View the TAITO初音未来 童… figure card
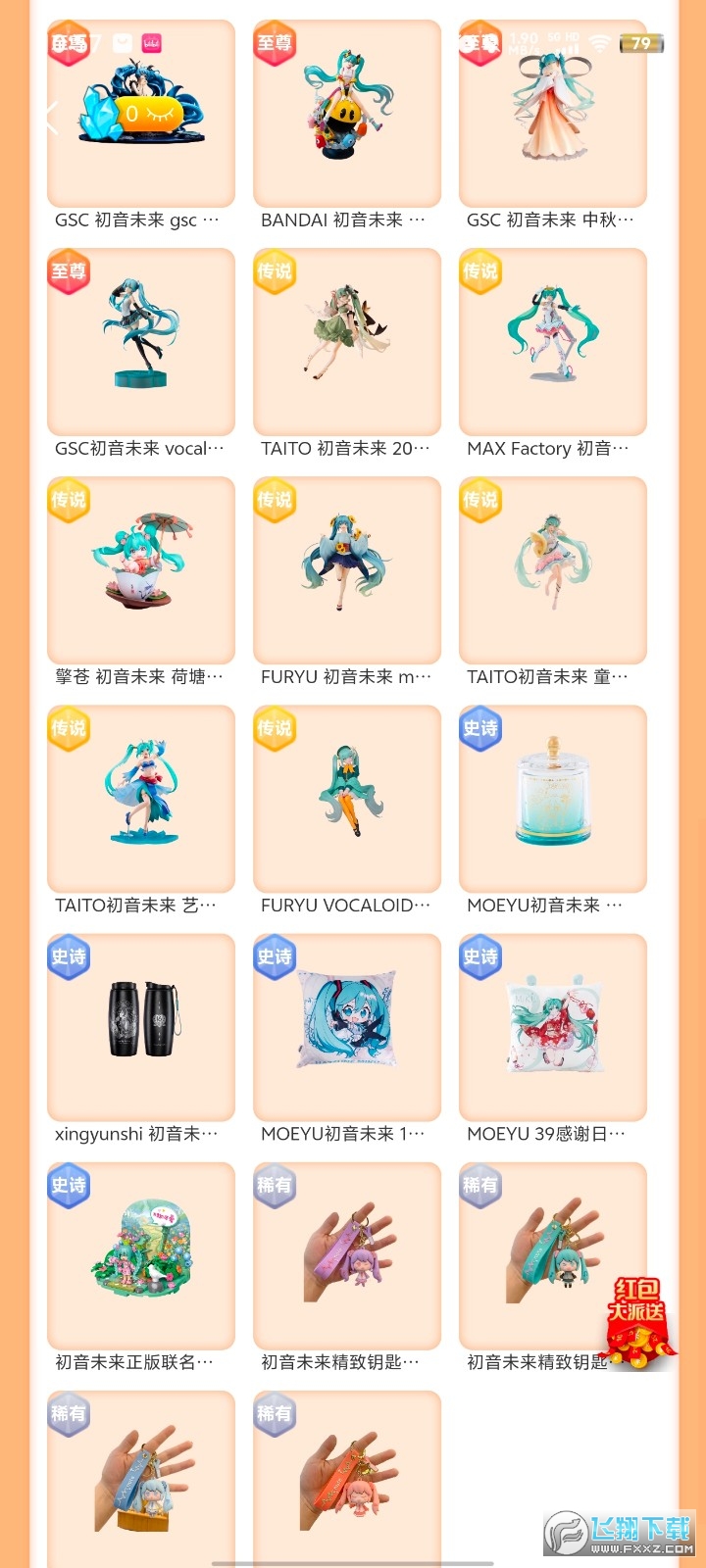The width and height of the screenshot is (706, 1568). point(553,571)
